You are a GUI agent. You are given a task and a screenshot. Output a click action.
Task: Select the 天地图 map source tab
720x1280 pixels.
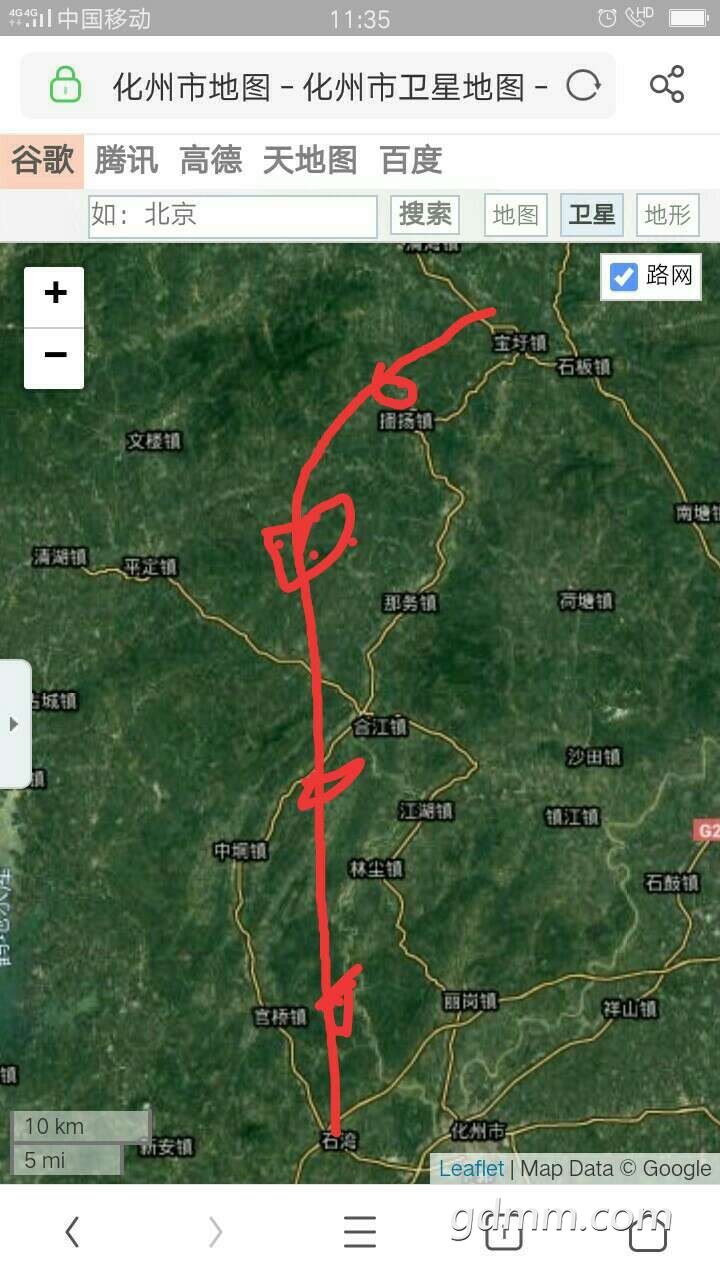coord(310,160)
